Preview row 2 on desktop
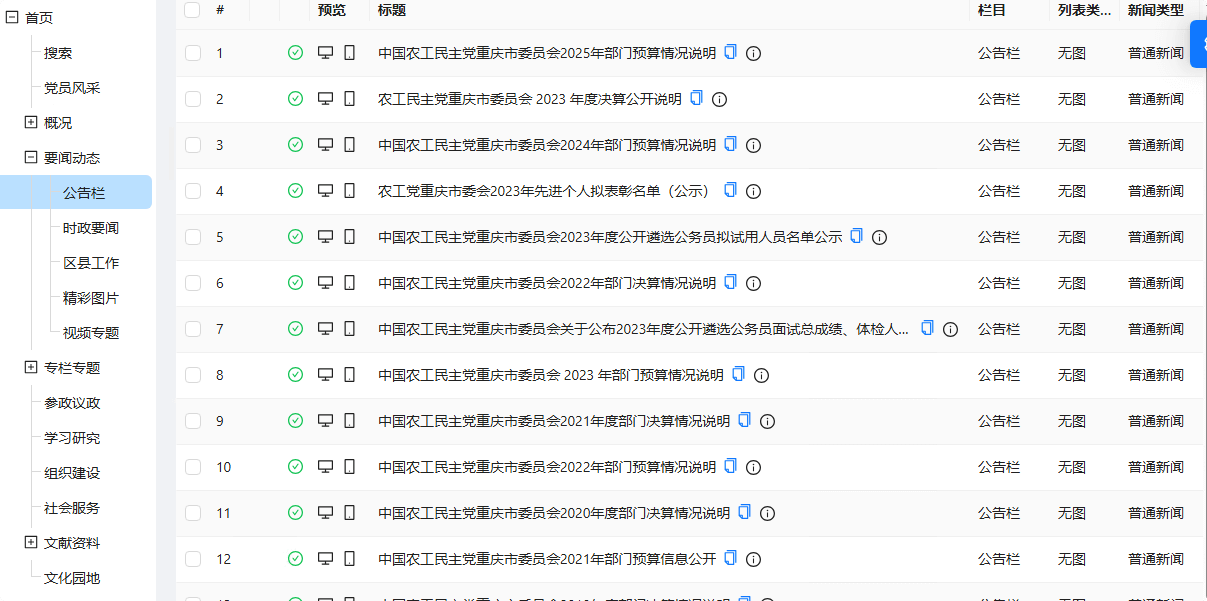Screen dimensions: 1207x601 pos(325,99)
